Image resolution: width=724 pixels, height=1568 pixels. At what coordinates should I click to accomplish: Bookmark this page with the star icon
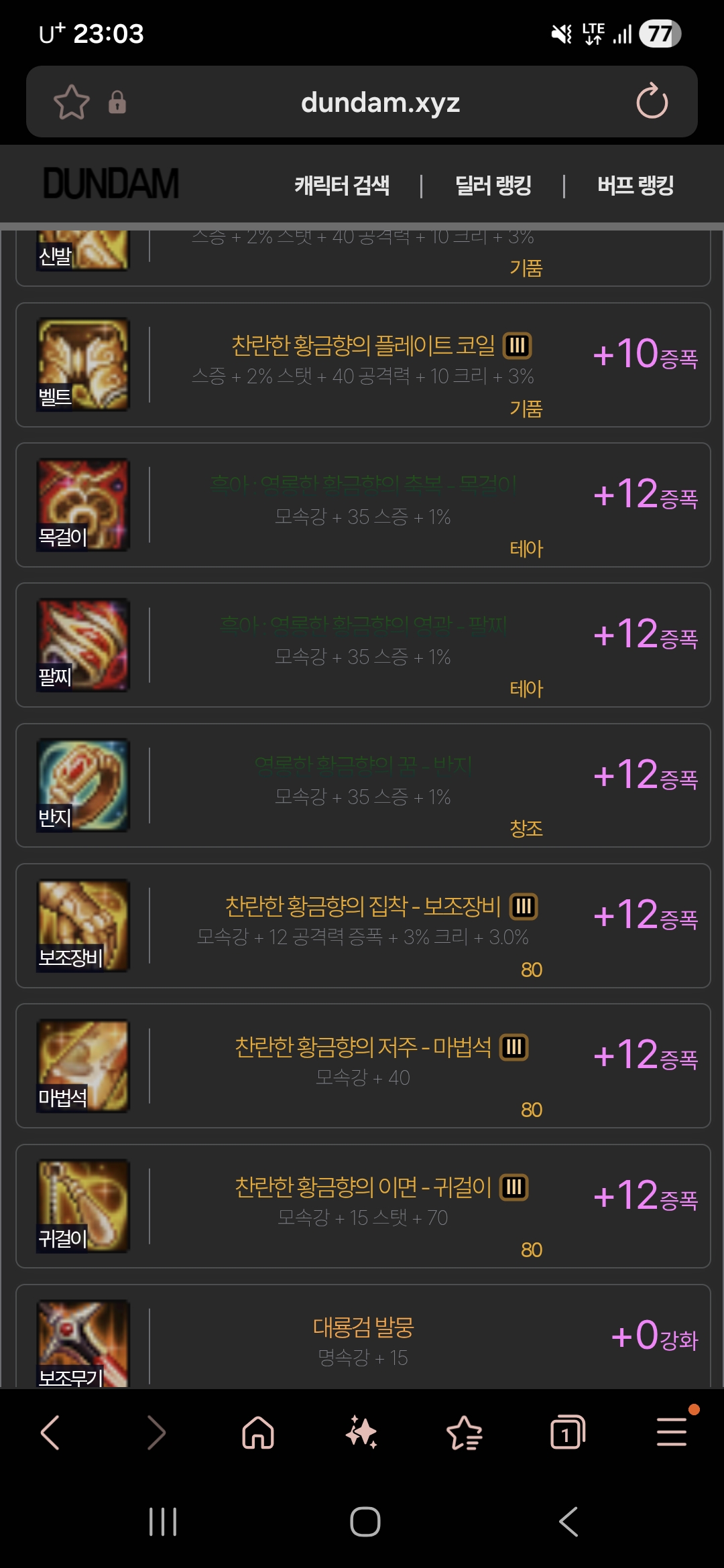(71, 103)
